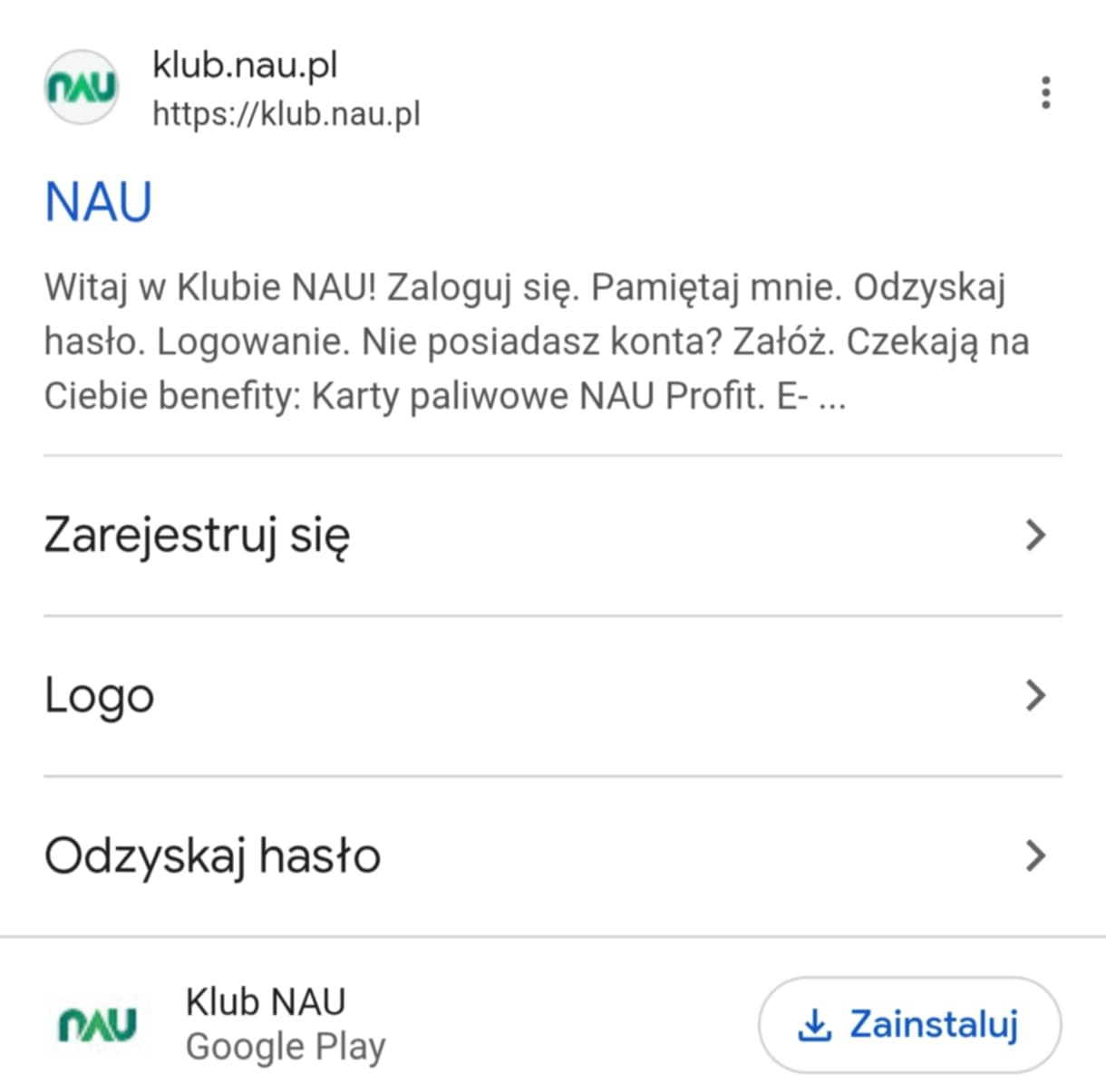Viewport: 1106px width, 1092px height.
Task: Open the NAU search result title
Action: pyautogui.click(x=98, y=201)
